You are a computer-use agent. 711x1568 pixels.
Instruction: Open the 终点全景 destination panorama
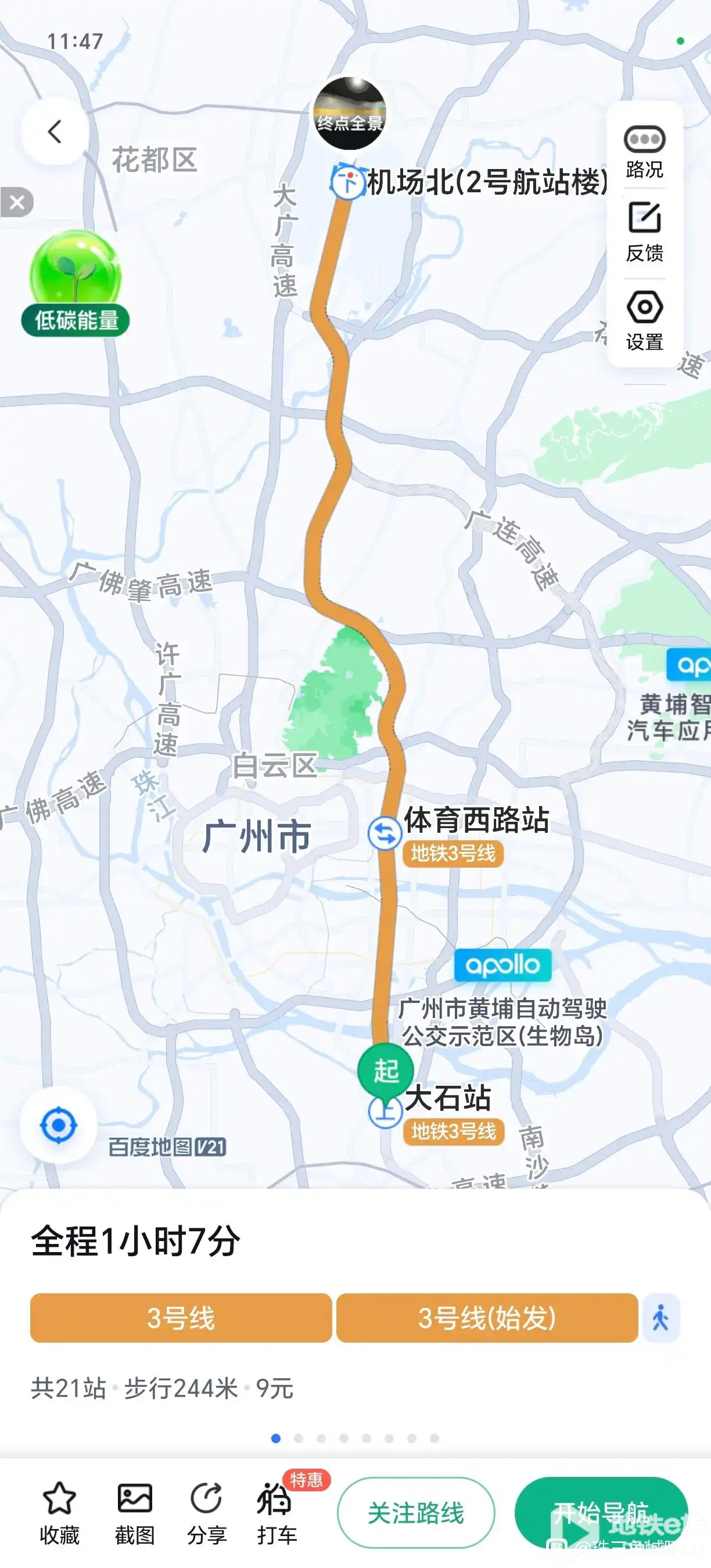tap(350, 114)
